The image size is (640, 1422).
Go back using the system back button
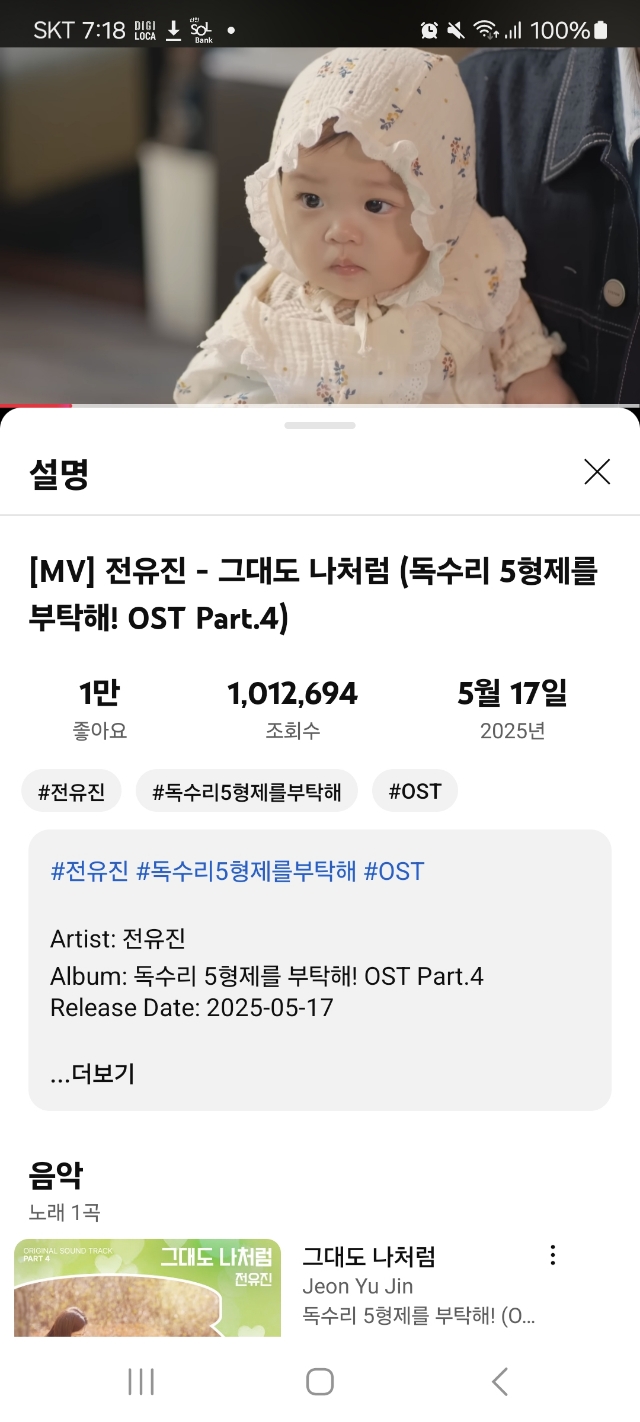[500, 1382]
